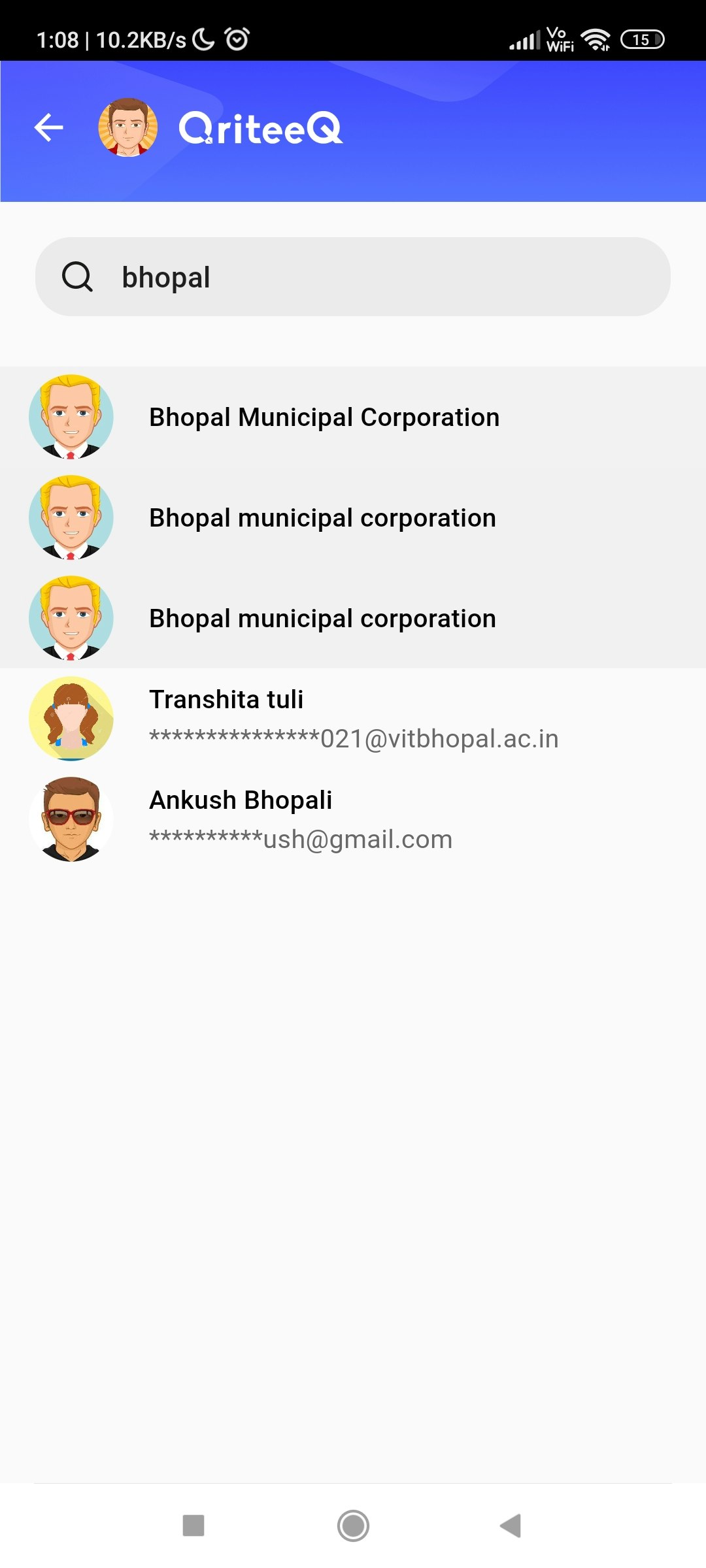Go back using the header arrow
The height and width of the screenshot is (1568, 706).
(x=49, y=127)
